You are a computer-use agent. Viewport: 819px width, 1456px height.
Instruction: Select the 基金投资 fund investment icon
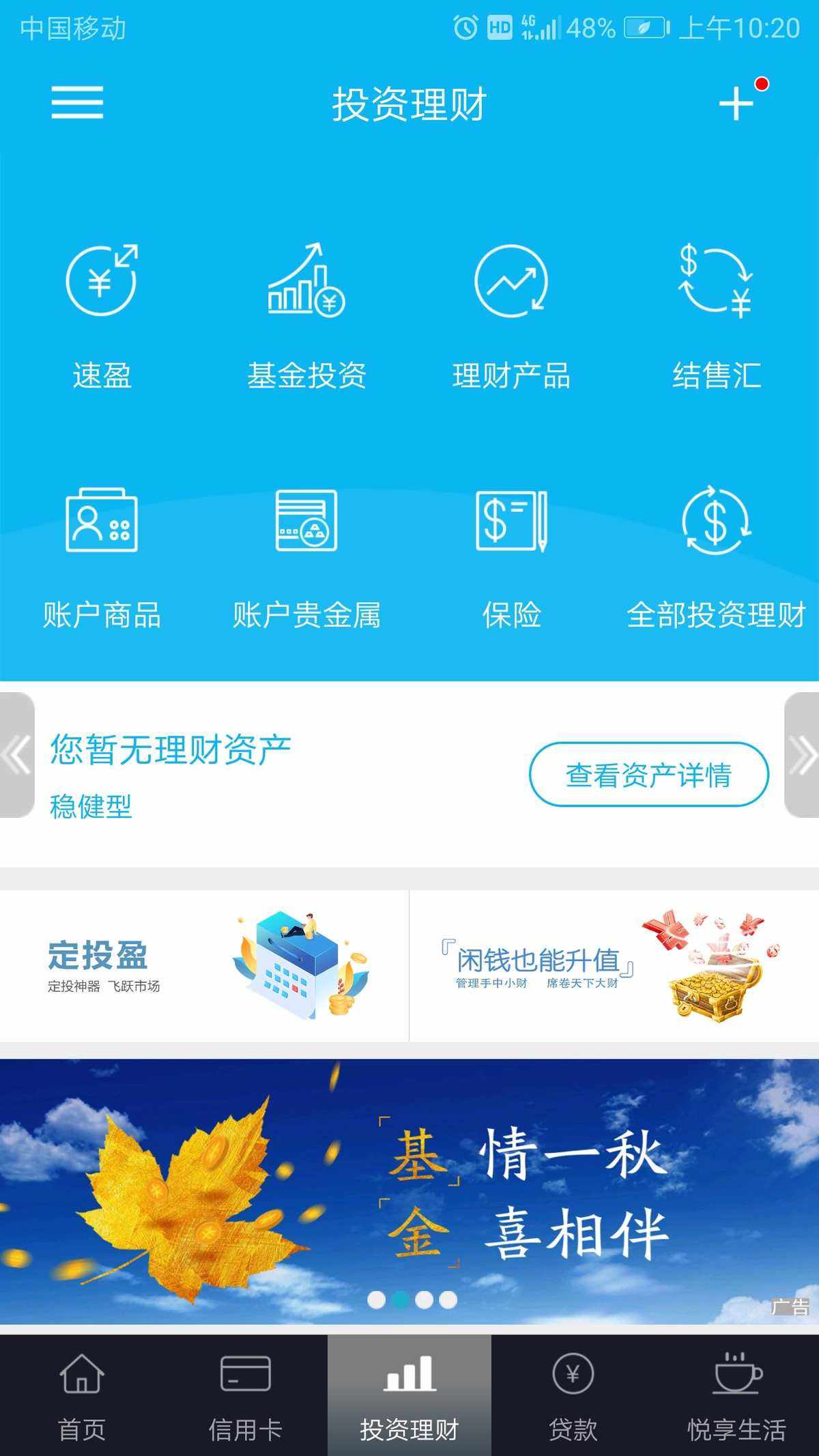(307, 314)
